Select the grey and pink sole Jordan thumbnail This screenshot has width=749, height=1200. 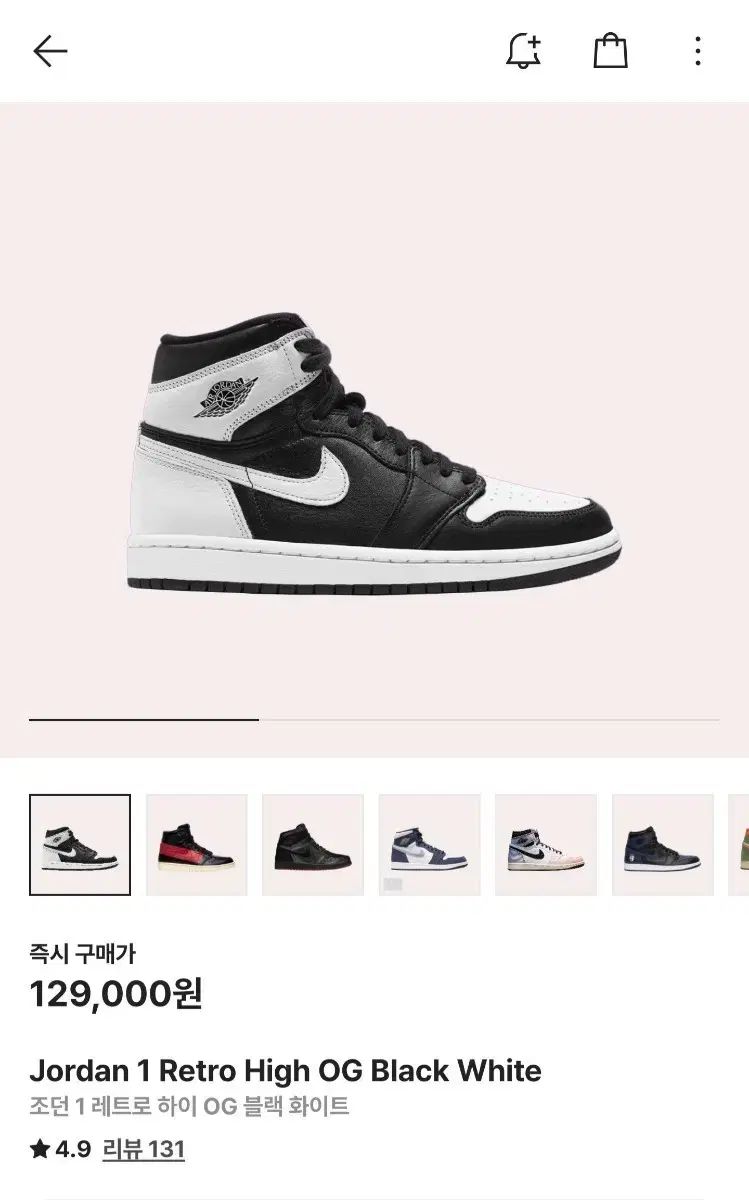[546, 845]
